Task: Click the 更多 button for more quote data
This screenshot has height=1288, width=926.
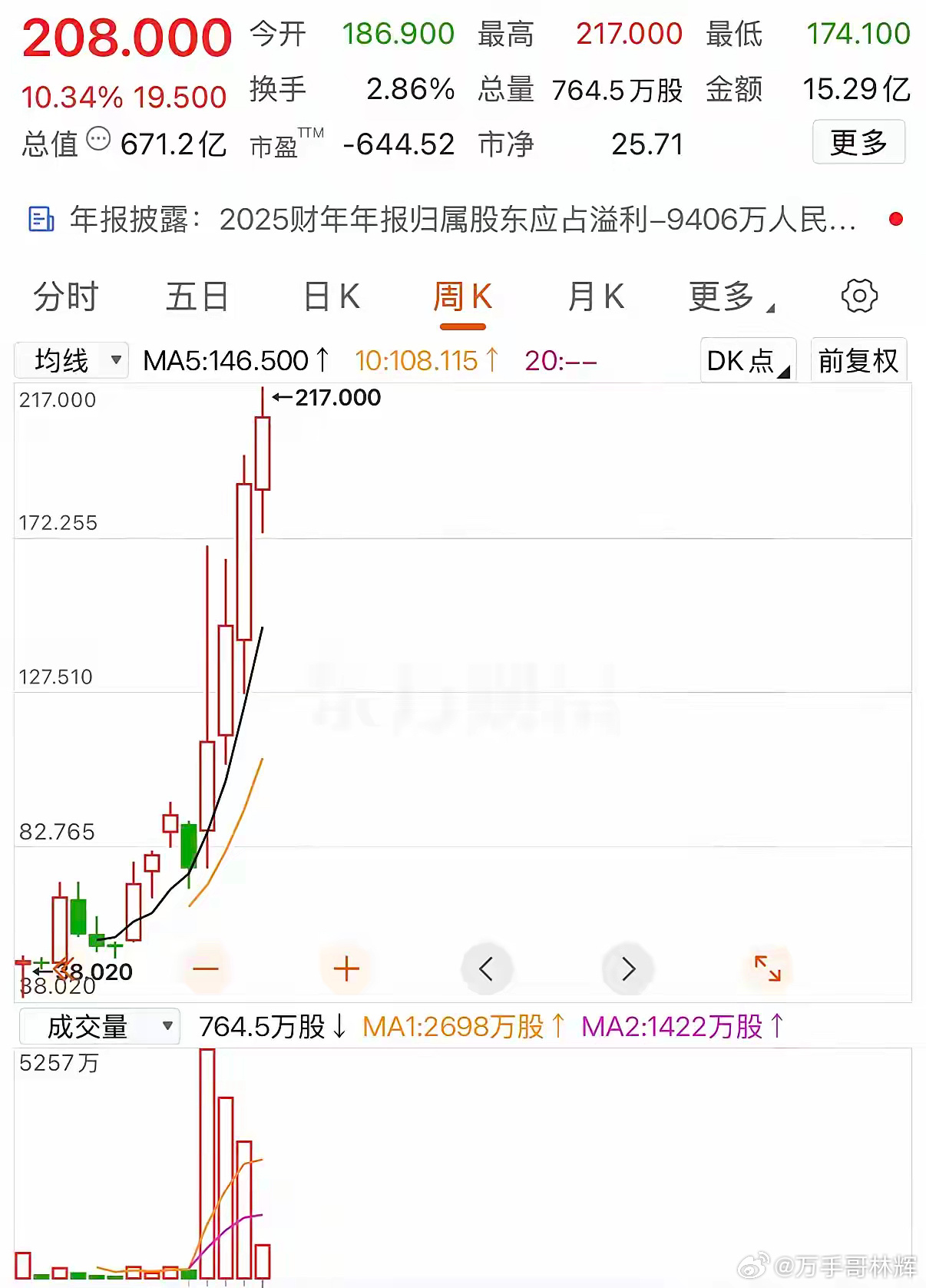Action: point(858,142)
